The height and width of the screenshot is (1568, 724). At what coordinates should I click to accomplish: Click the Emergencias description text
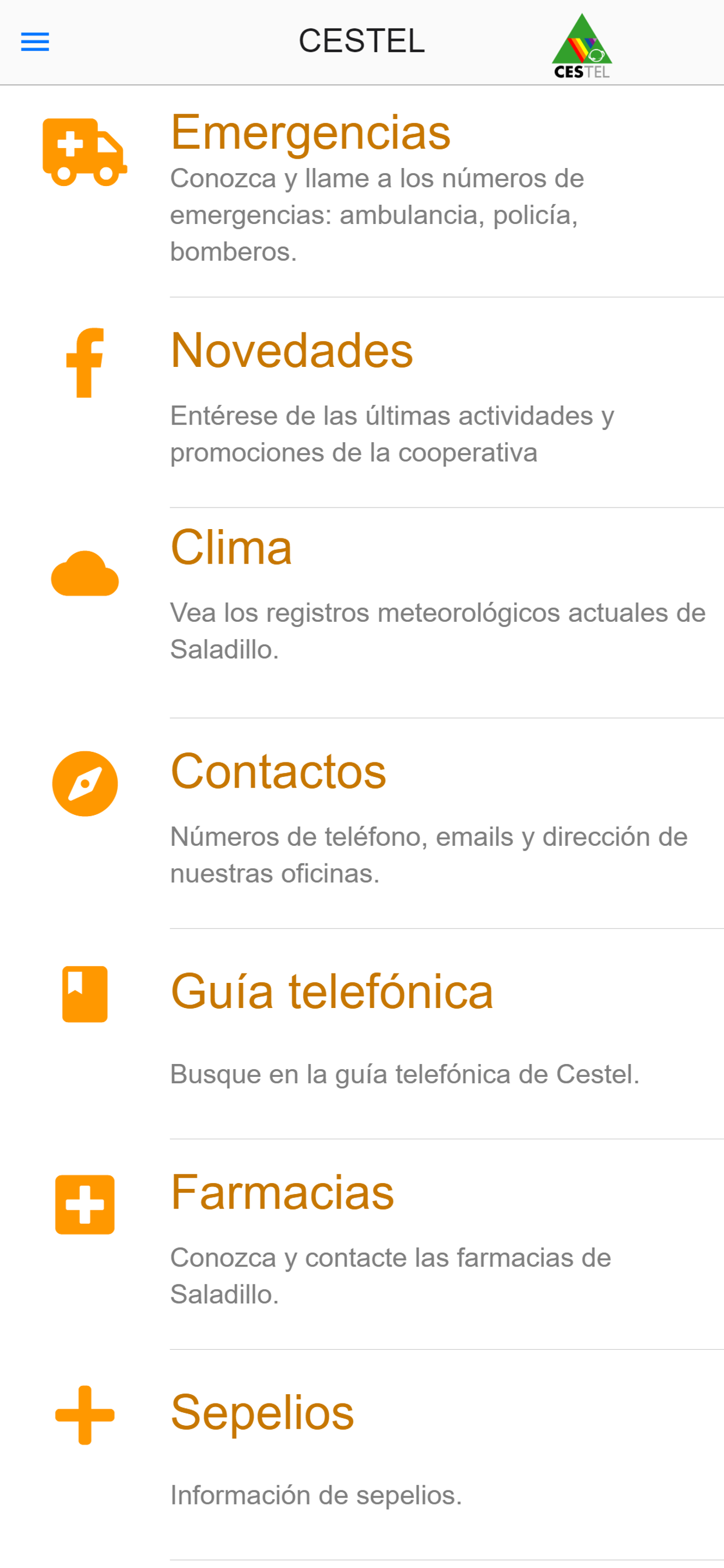[376, 214]
